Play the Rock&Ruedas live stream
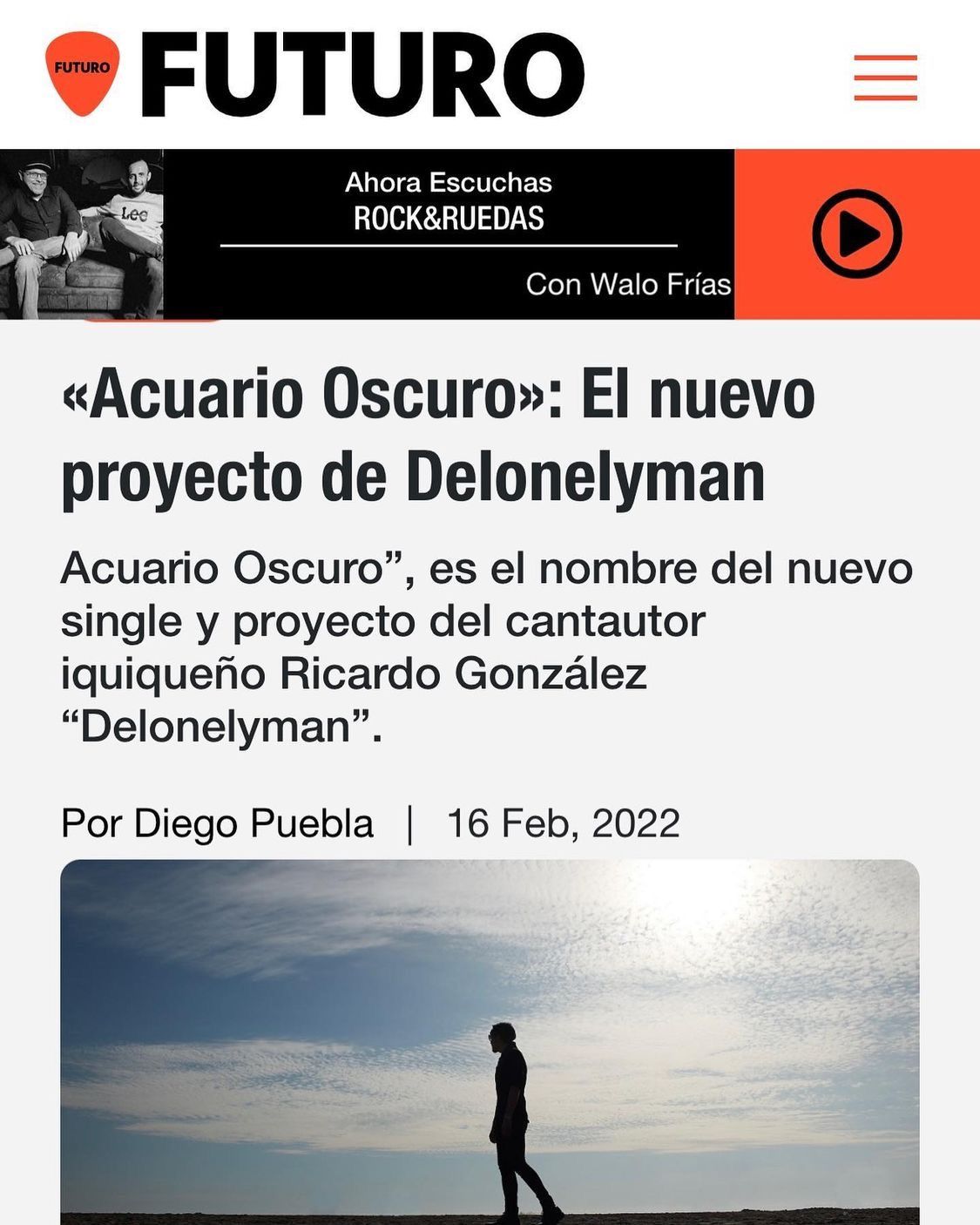The image size is (980, 1225). coord(856,233)
